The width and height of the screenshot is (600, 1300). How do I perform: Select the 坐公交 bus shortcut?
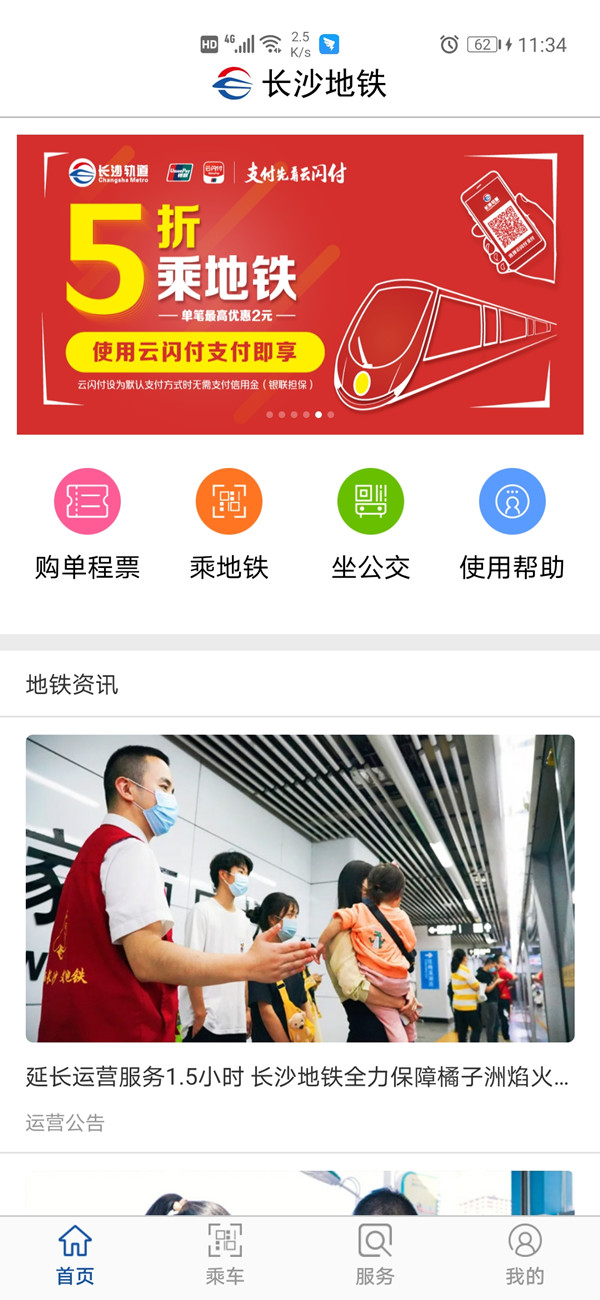371,525
